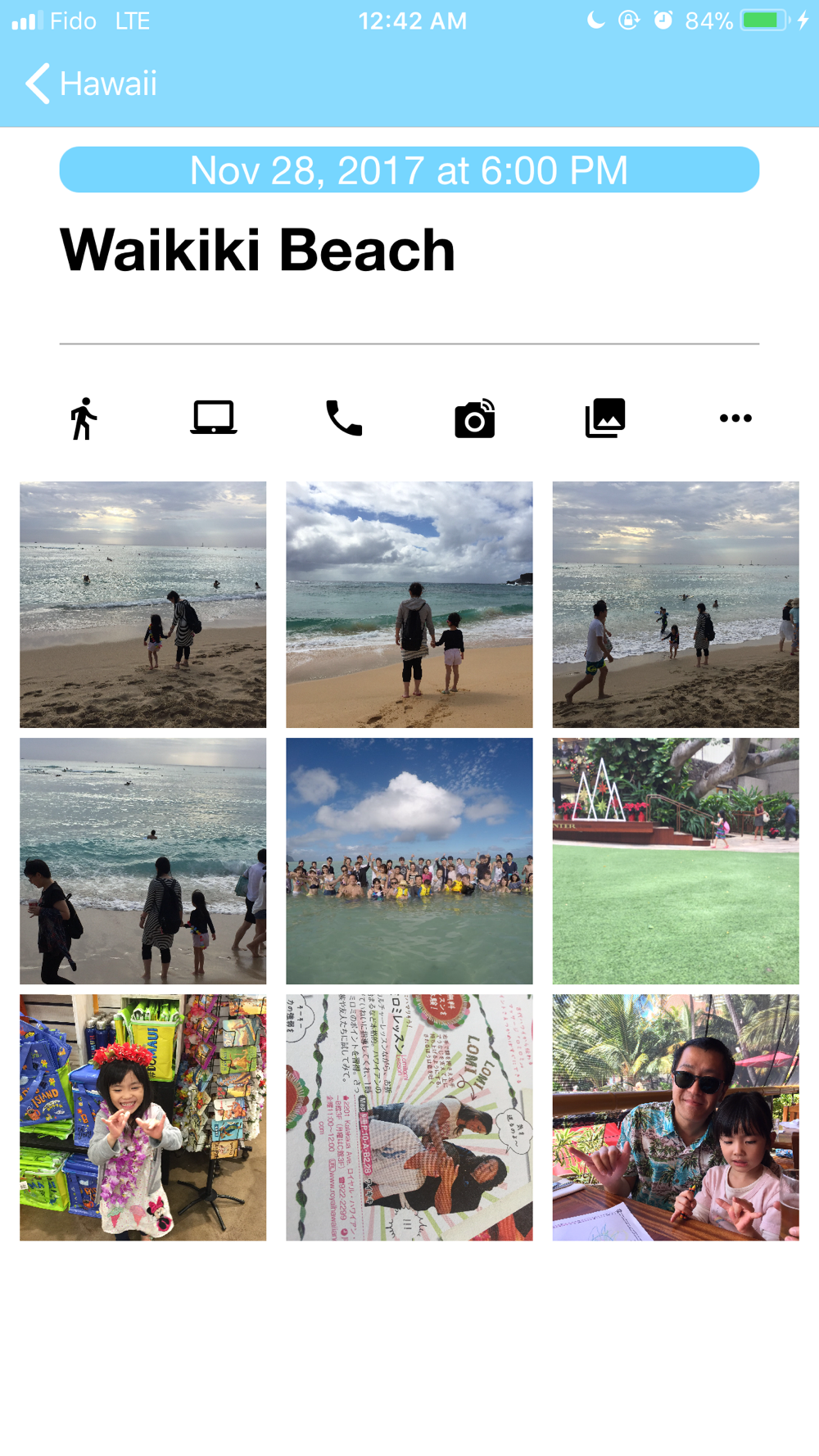Take a photo with the camera icon
Image resolution: width=819 pixels, height=1456 pixels.
click(x=474, y=418)
